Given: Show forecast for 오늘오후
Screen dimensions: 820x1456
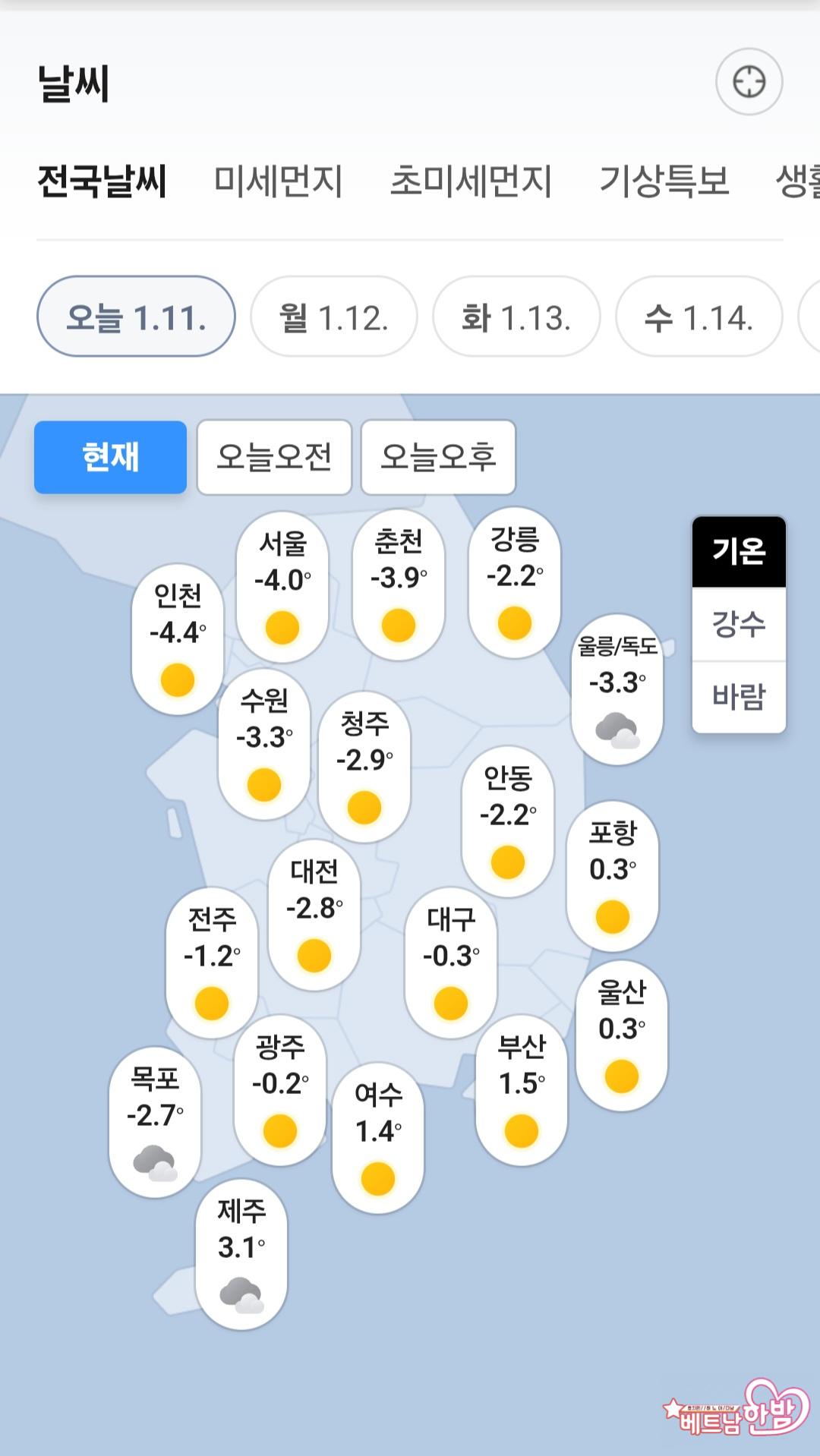Looking at the screenshot, I should (438, 457).
